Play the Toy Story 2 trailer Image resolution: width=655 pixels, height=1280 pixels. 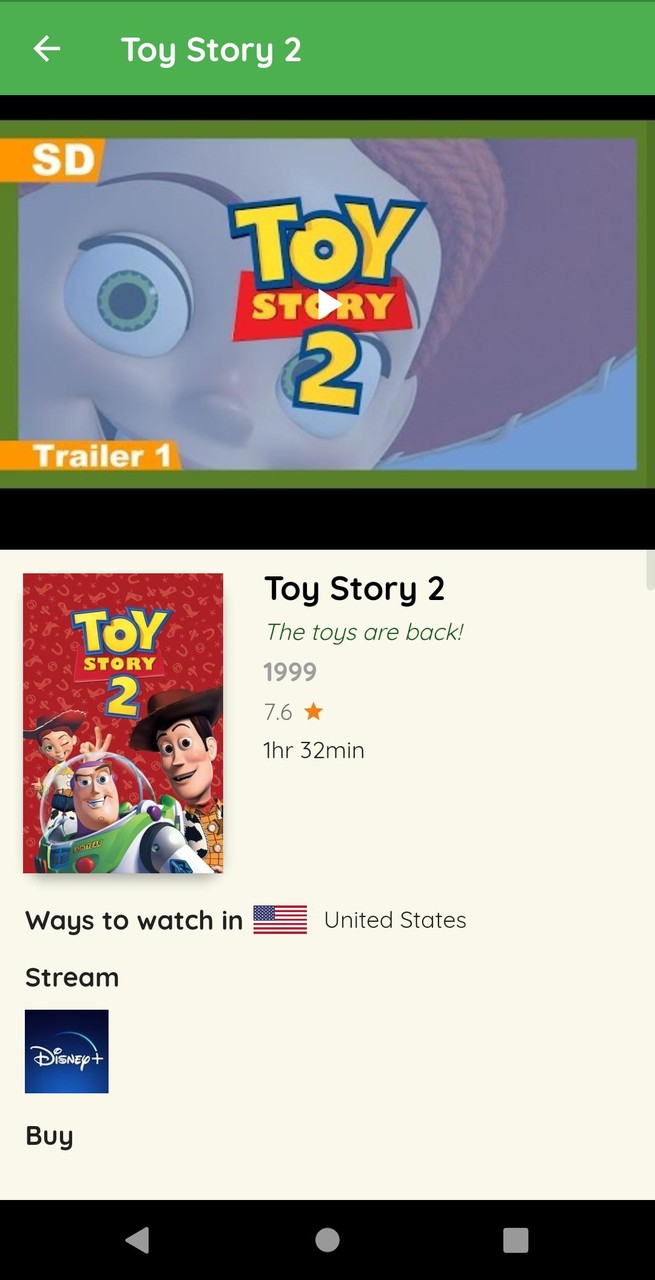coord(327,303)
